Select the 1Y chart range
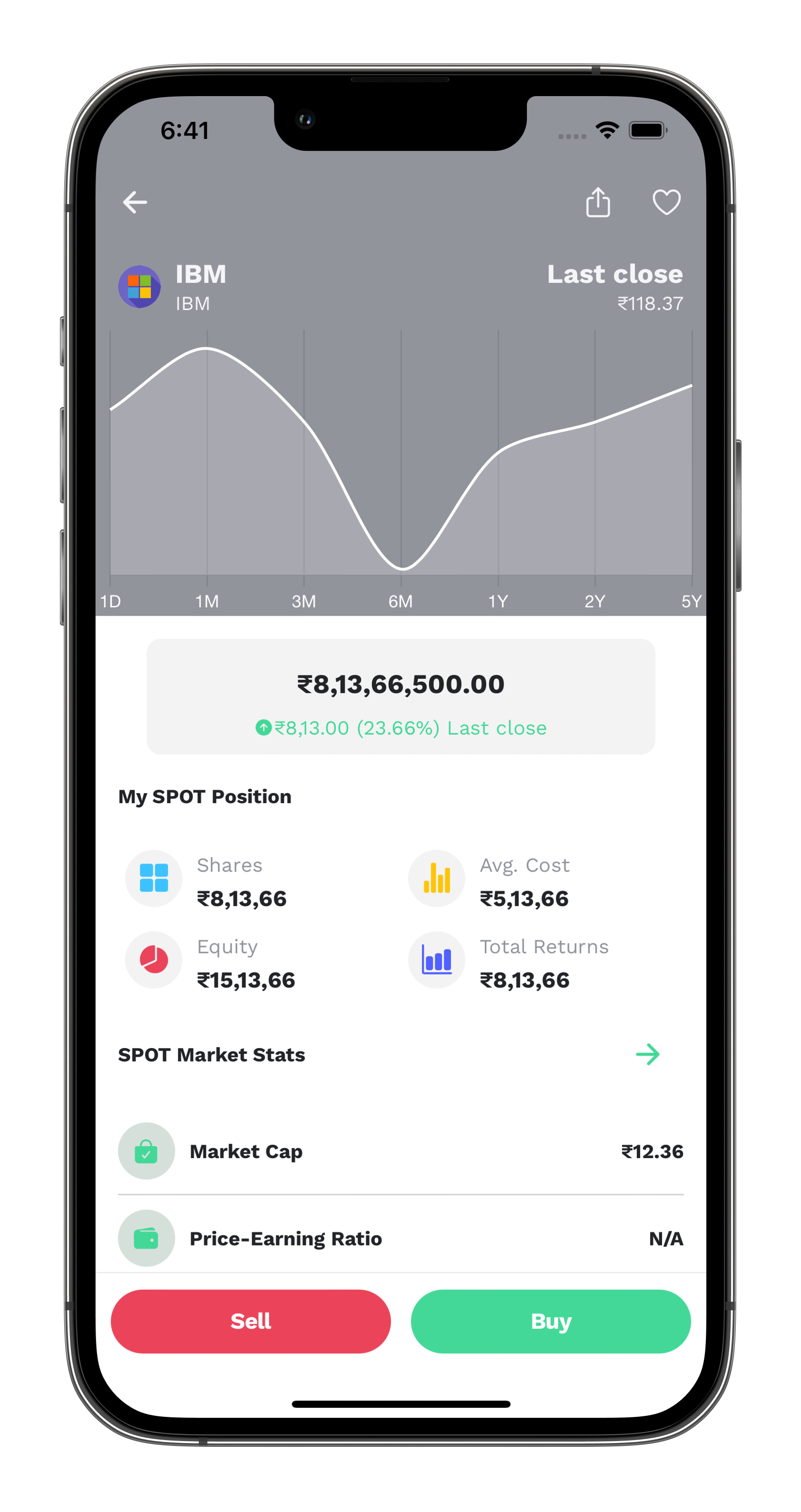 coord(498,601)
